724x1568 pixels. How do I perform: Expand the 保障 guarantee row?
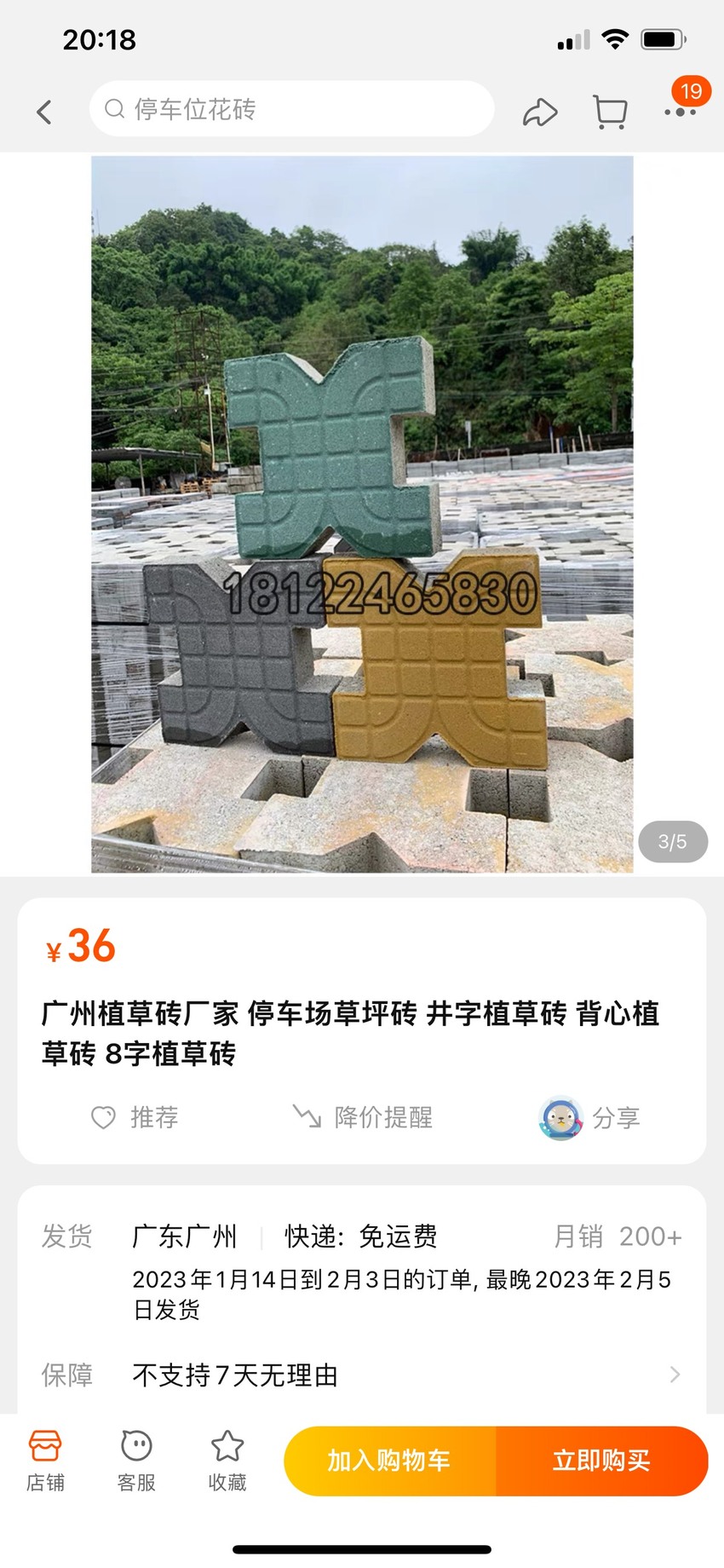(x=362, y=1375)
